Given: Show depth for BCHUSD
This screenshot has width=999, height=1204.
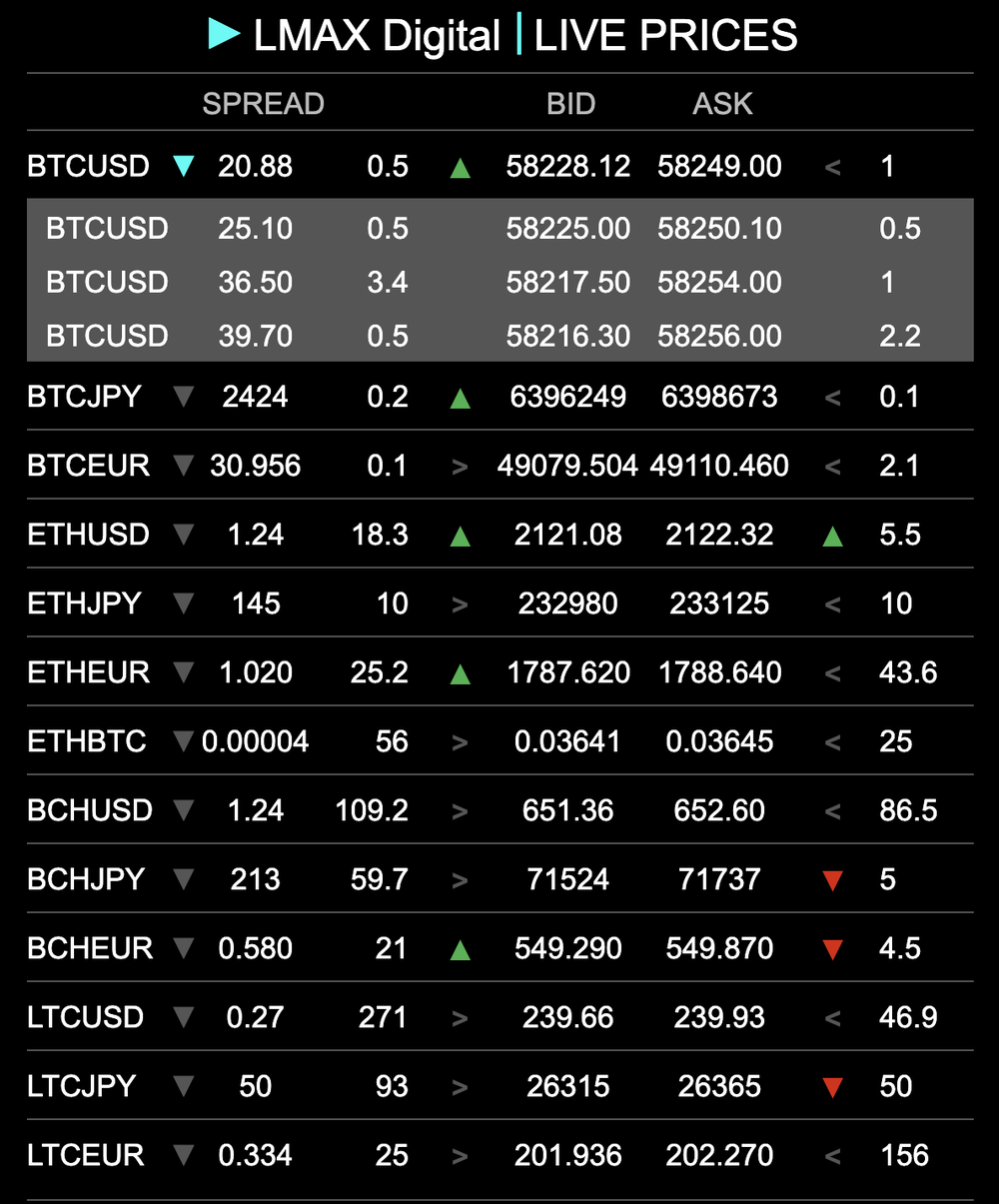Looking at the screenshot, I should (183, 811).
